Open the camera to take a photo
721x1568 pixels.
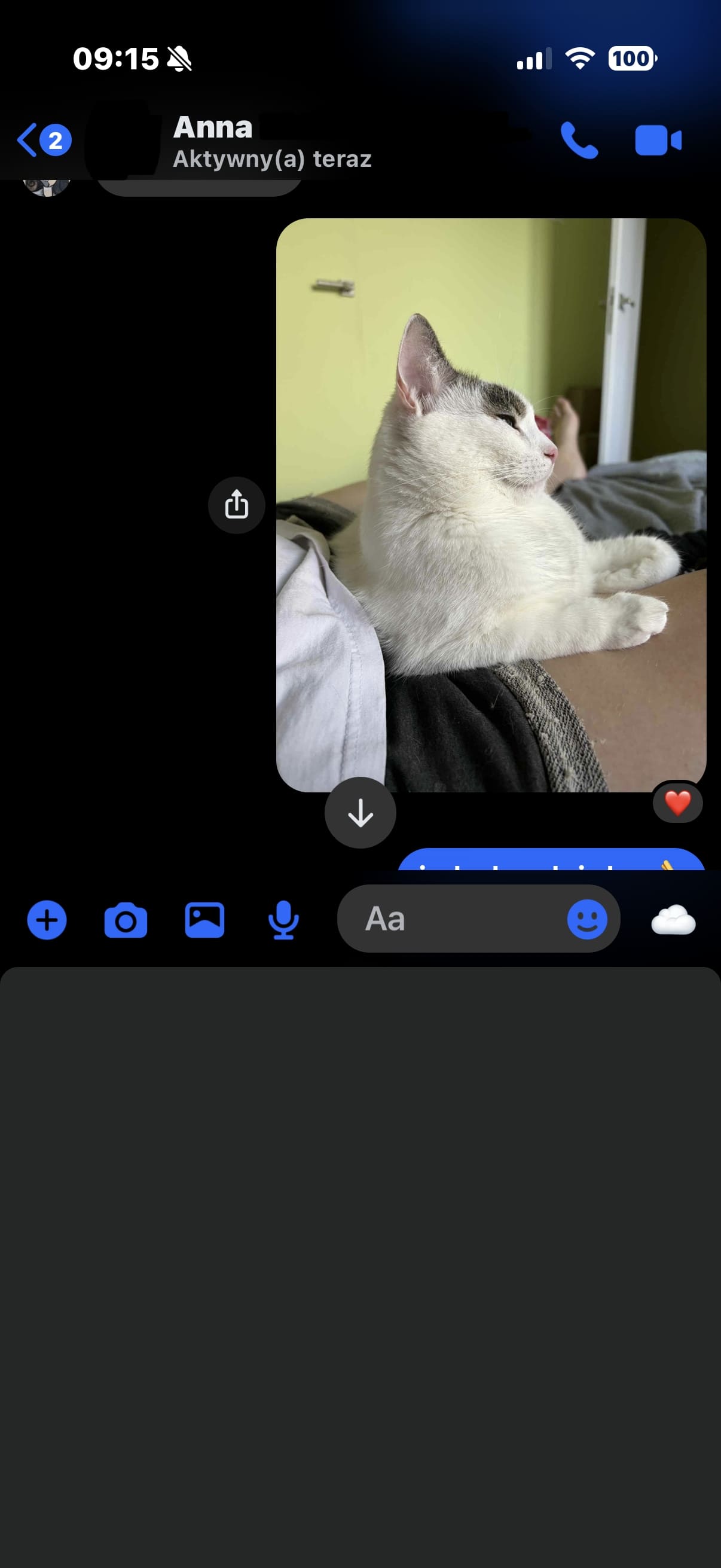point(126,920)
